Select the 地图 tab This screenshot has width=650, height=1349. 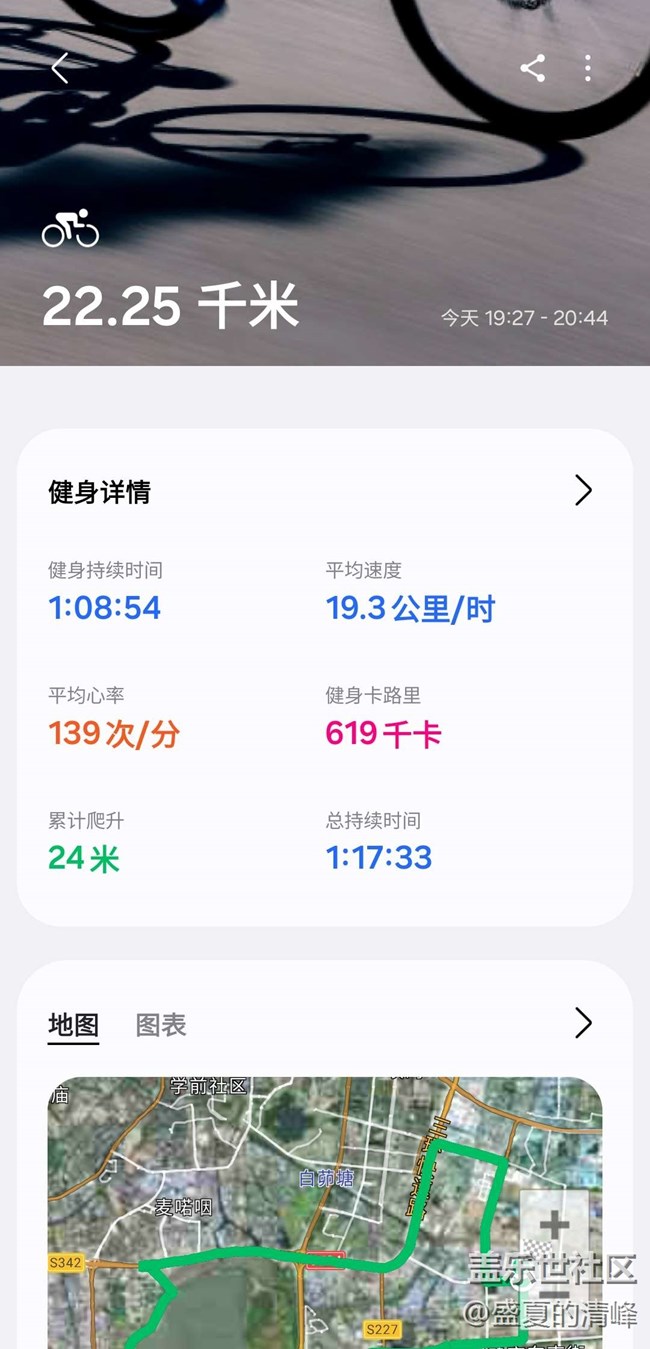[73, 1025]
